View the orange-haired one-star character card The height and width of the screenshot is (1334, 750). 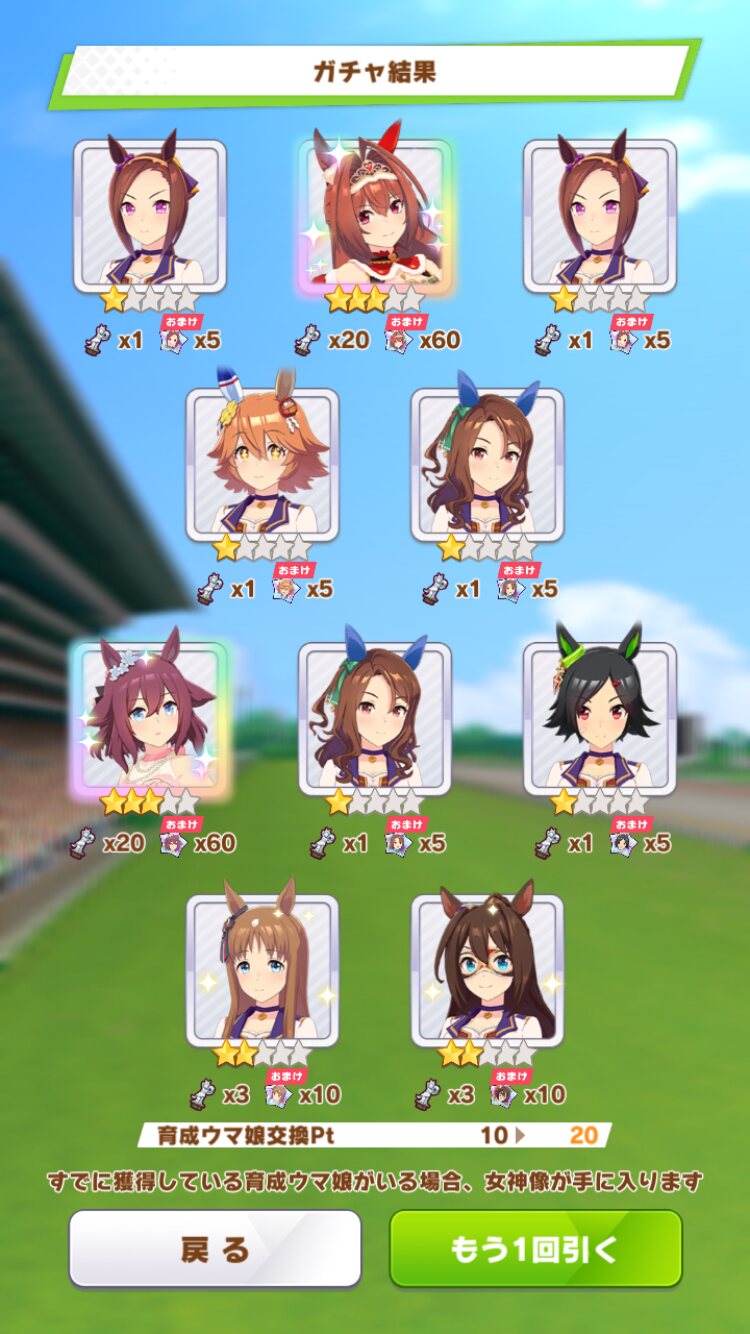coord(262,465)
